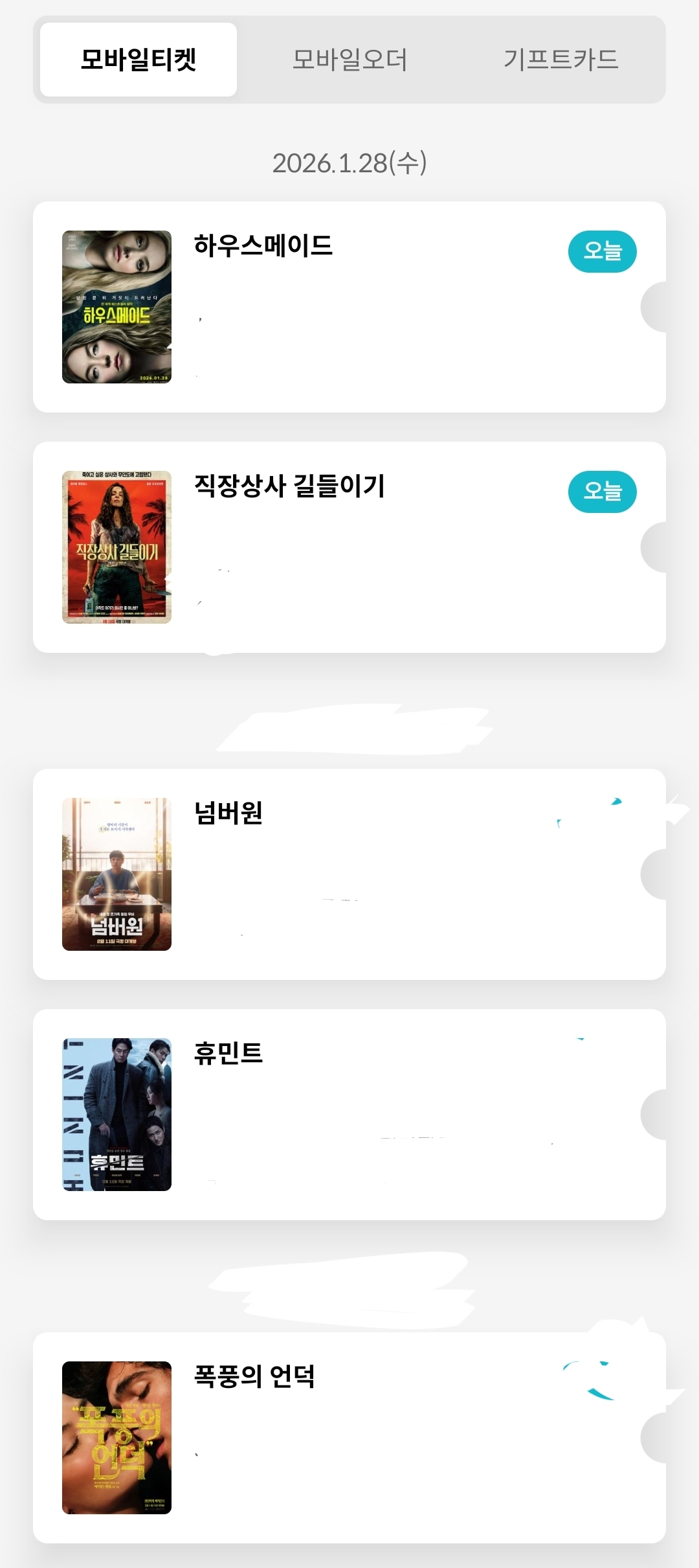
Task: Open the 기프트카드 tab
Action: [560, 60]
